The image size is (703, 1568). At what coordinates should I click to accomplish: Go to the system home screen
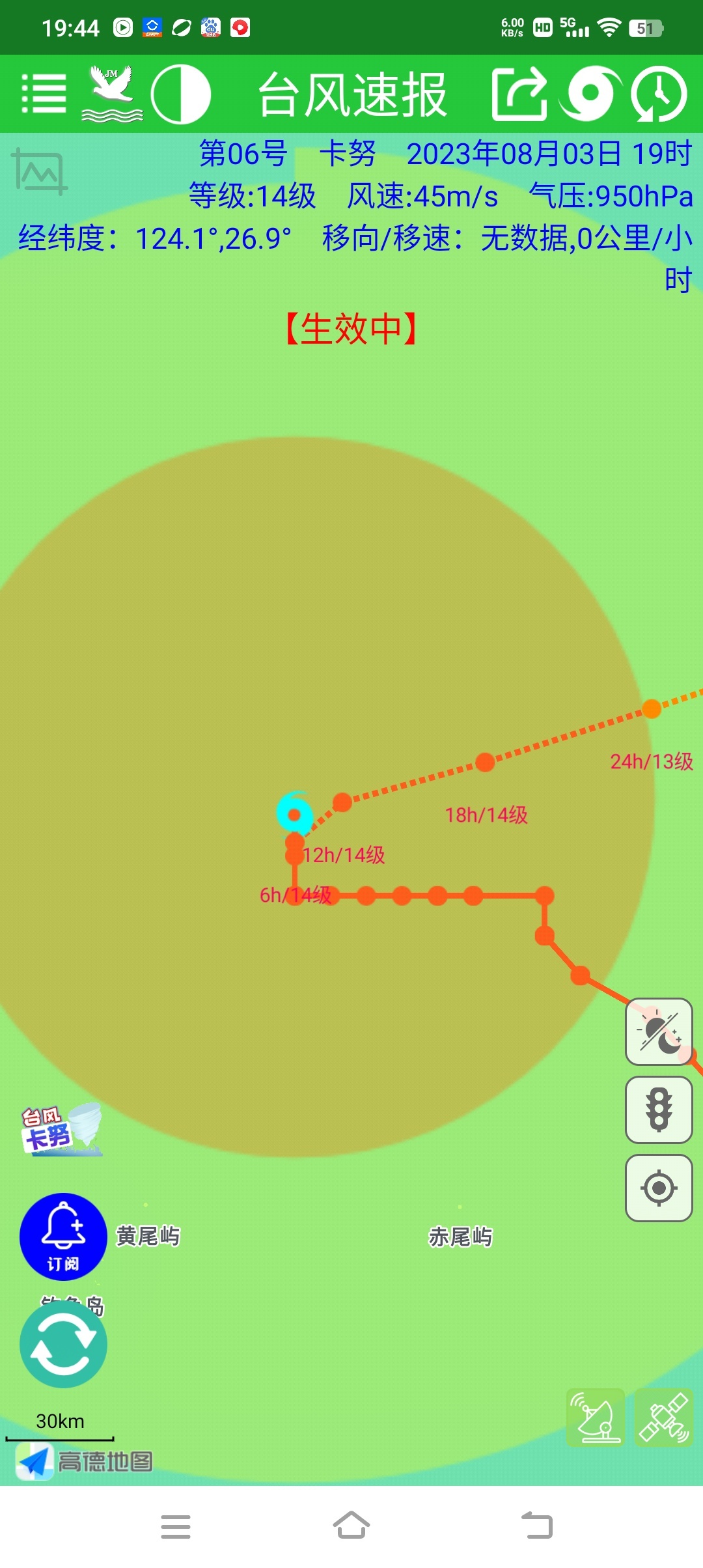pyautogui.click(x=351, y=1526)
